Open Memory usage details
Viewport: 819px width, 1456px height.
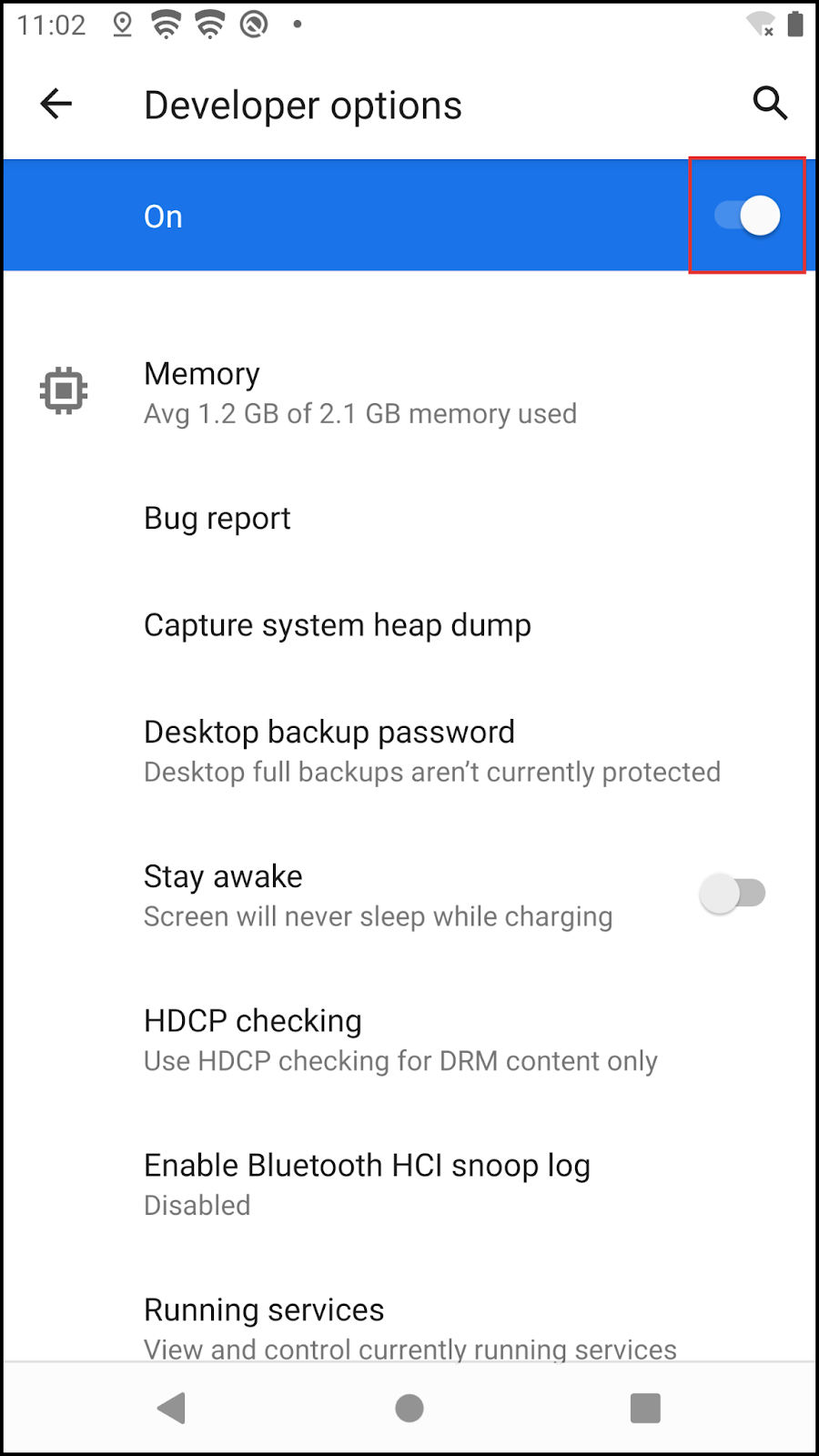pos(409,392)
